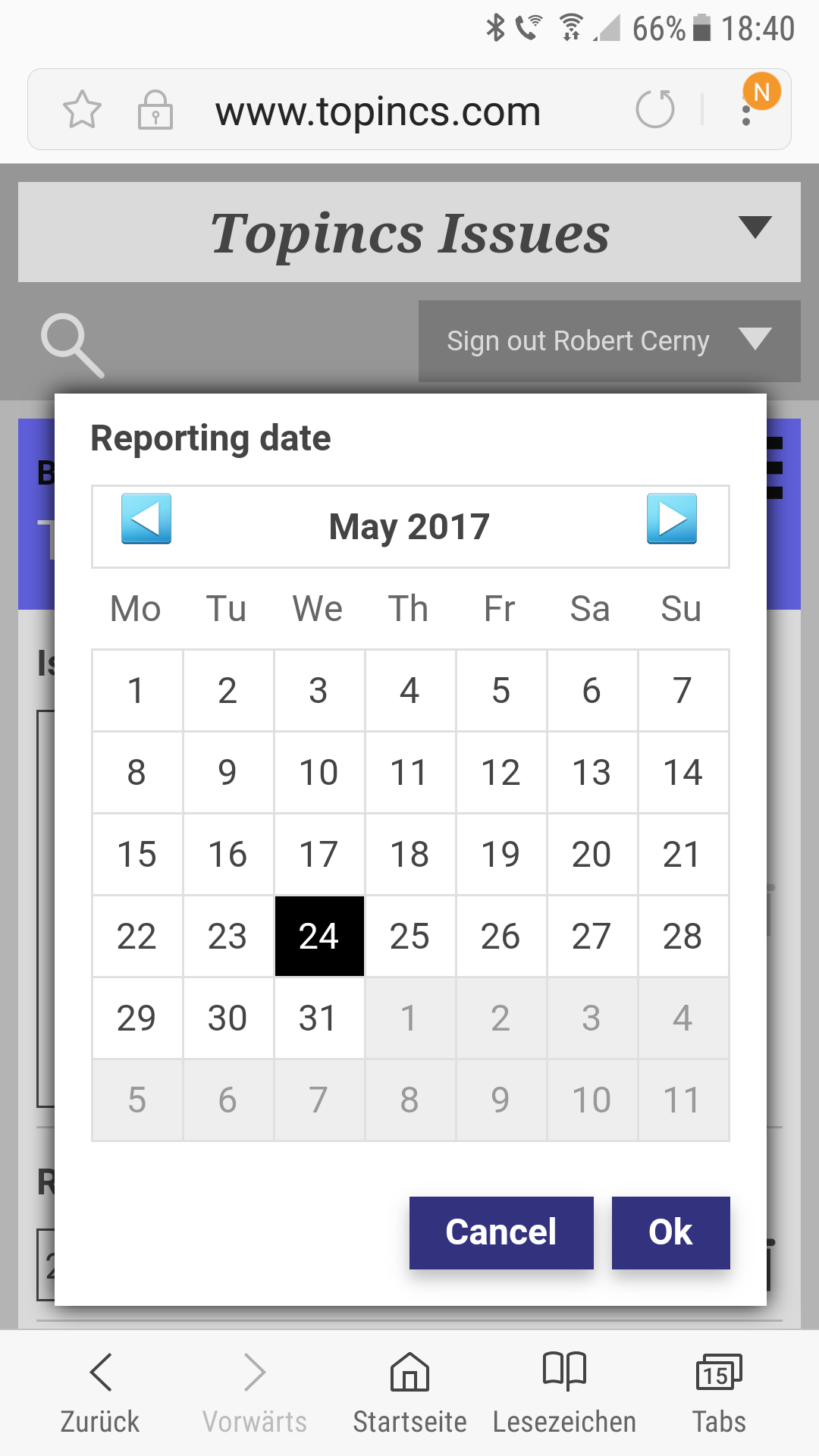Select May 31 as the reporting date
Image resolution: width=819 pixels, height=1456 pixels.
tap(318, 1018)
